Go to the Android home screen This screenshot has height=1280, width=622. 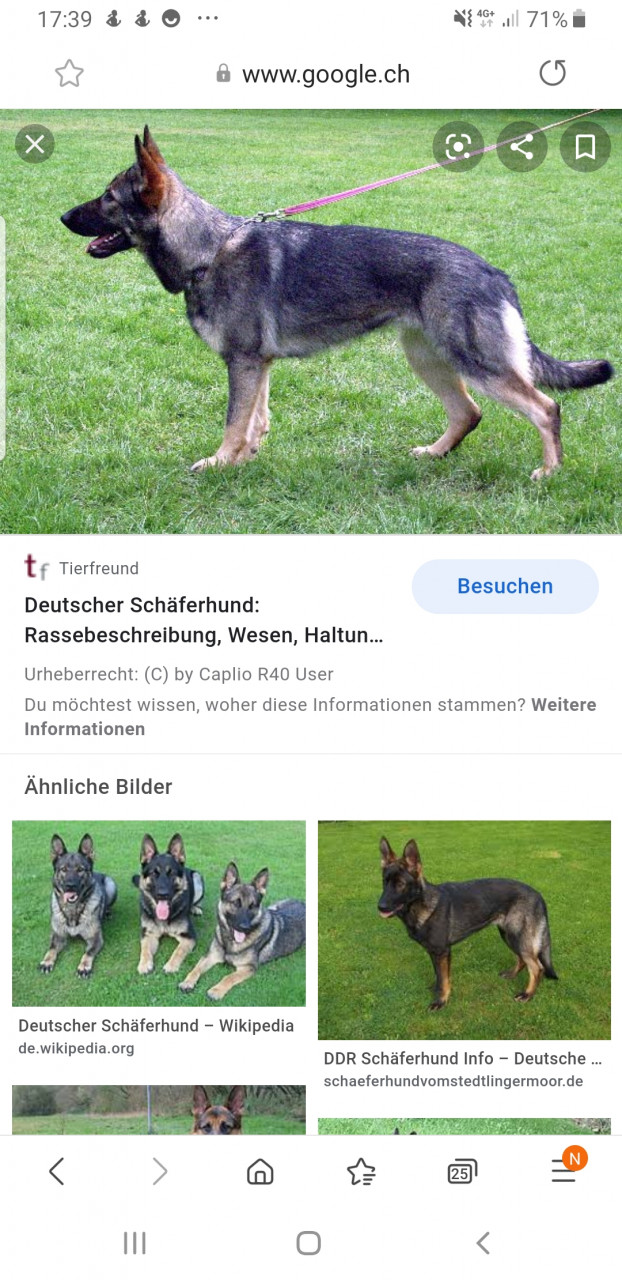(309, 1243)
